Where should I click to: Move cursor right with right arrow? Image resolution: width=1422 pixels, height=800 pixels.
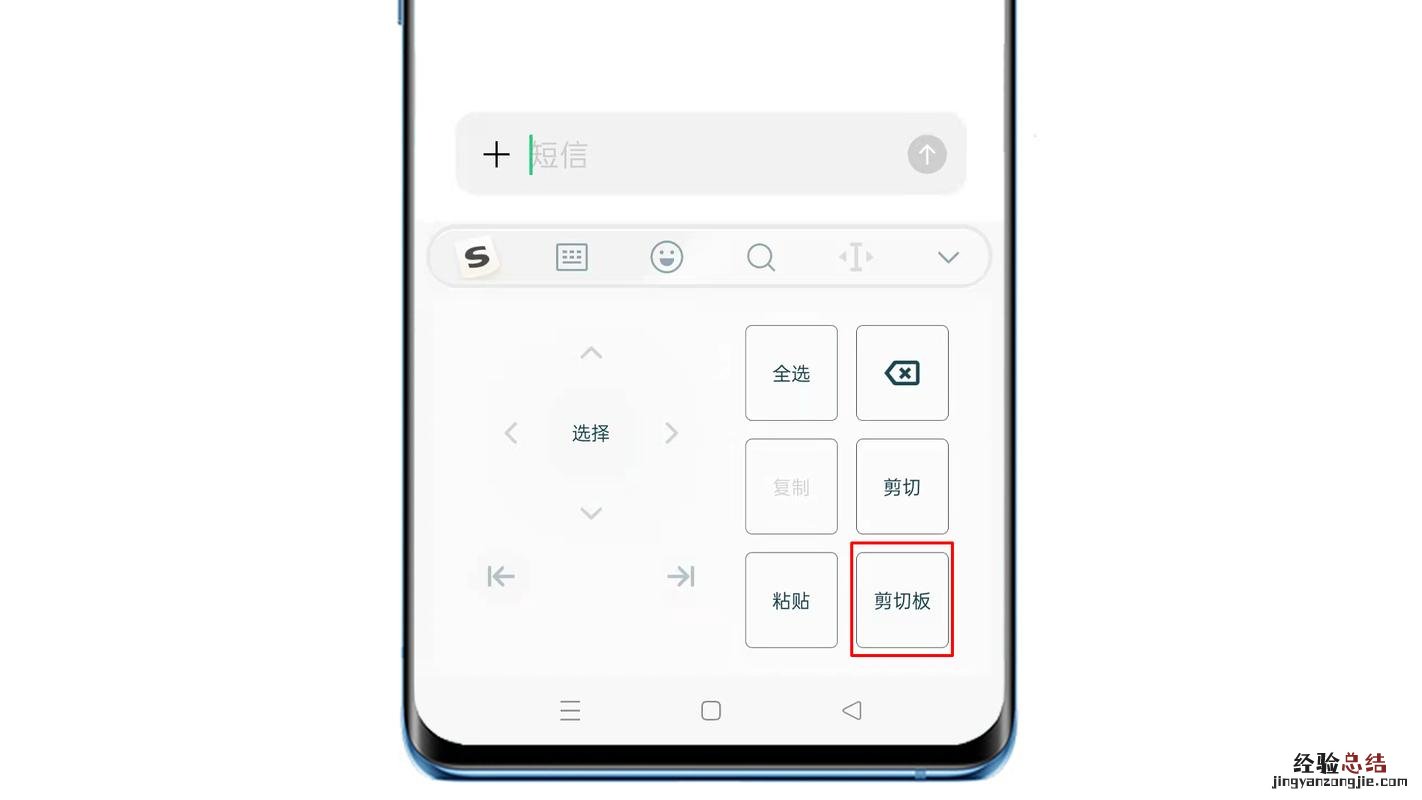pos(671,433)
